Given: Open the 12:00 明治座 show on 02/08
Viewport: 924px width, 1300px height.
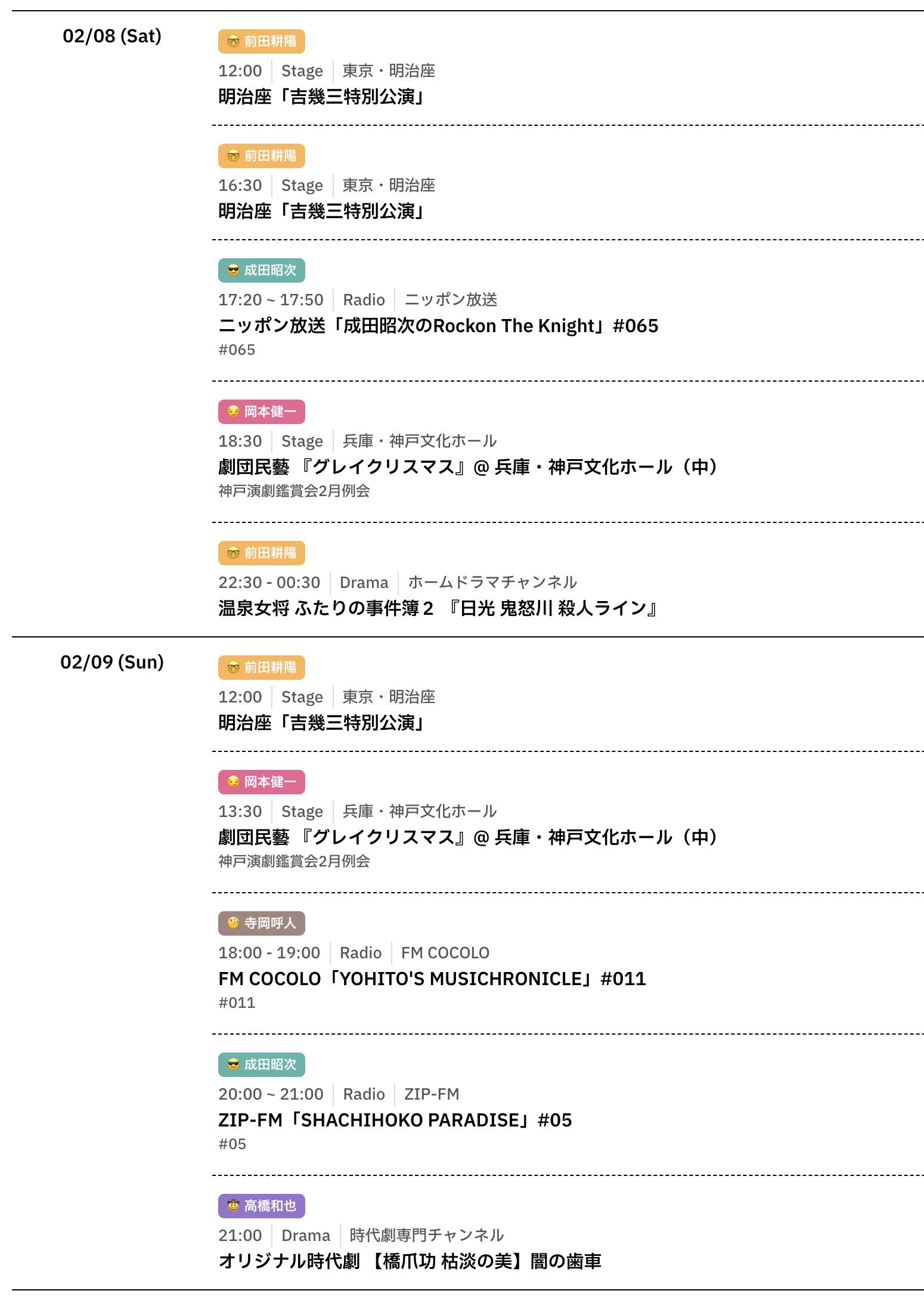Looking at the screenshot, I should pos(321,97).
